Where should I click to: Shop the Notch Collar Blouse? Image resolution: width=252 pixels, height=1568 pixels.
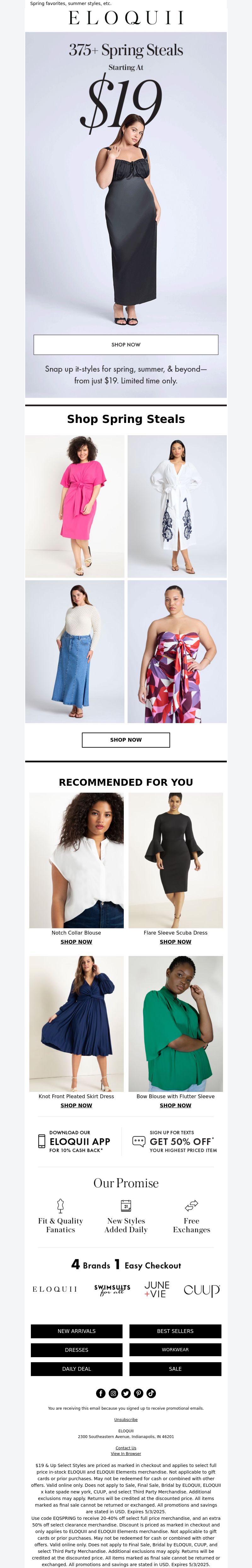pos(76,942)
